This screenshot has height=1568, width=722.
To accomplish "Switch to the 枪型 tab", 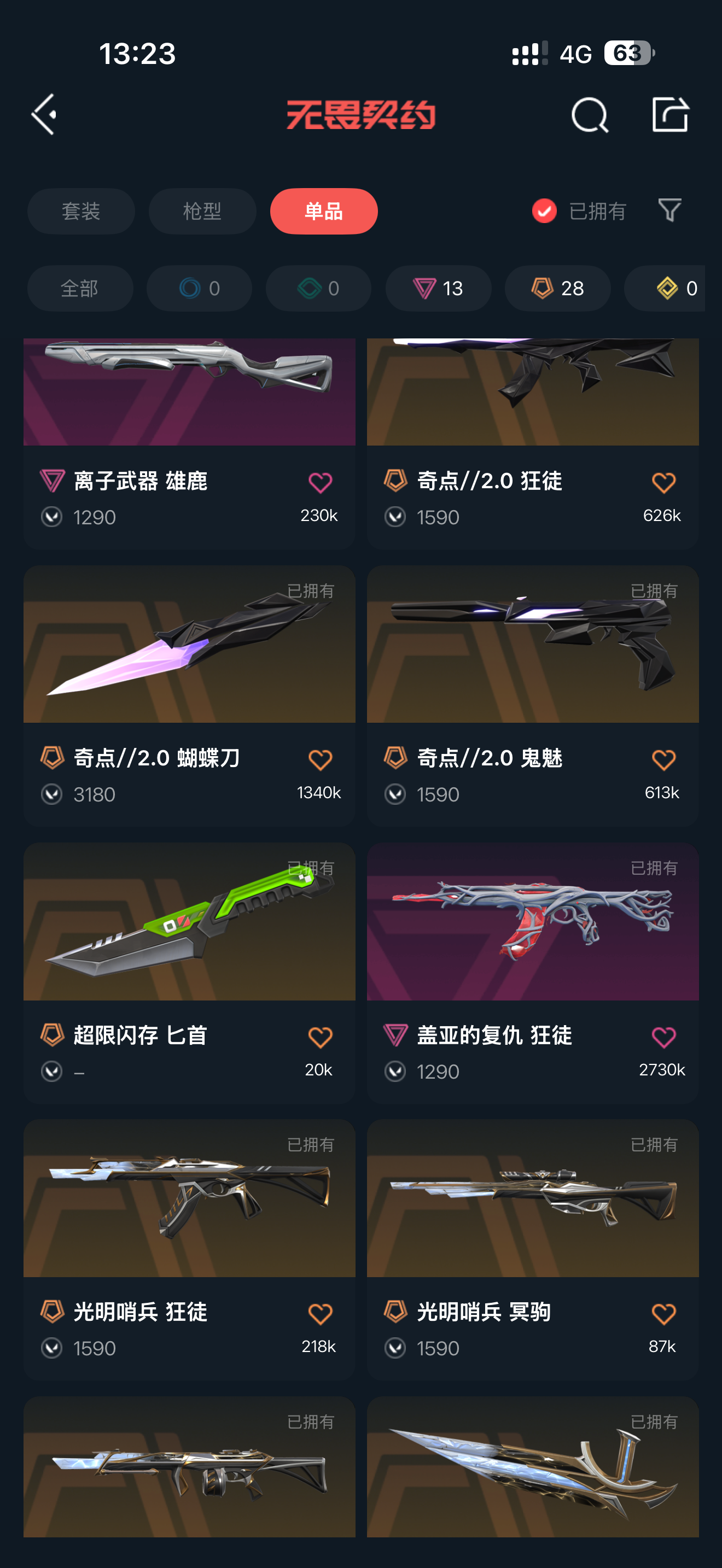I will click(x=202, y=211).
